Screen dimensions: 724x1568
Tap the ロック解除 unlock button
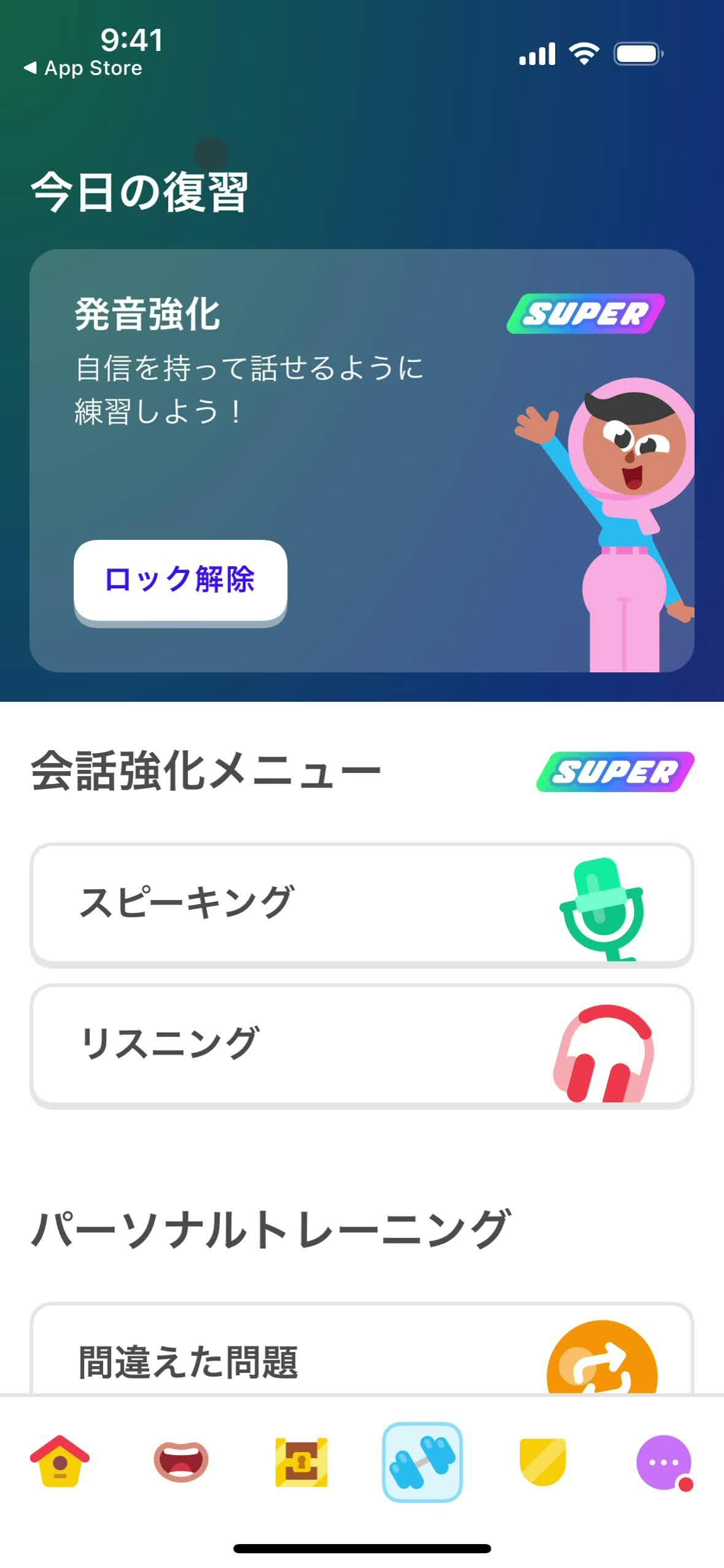click(x=180, y=579)
